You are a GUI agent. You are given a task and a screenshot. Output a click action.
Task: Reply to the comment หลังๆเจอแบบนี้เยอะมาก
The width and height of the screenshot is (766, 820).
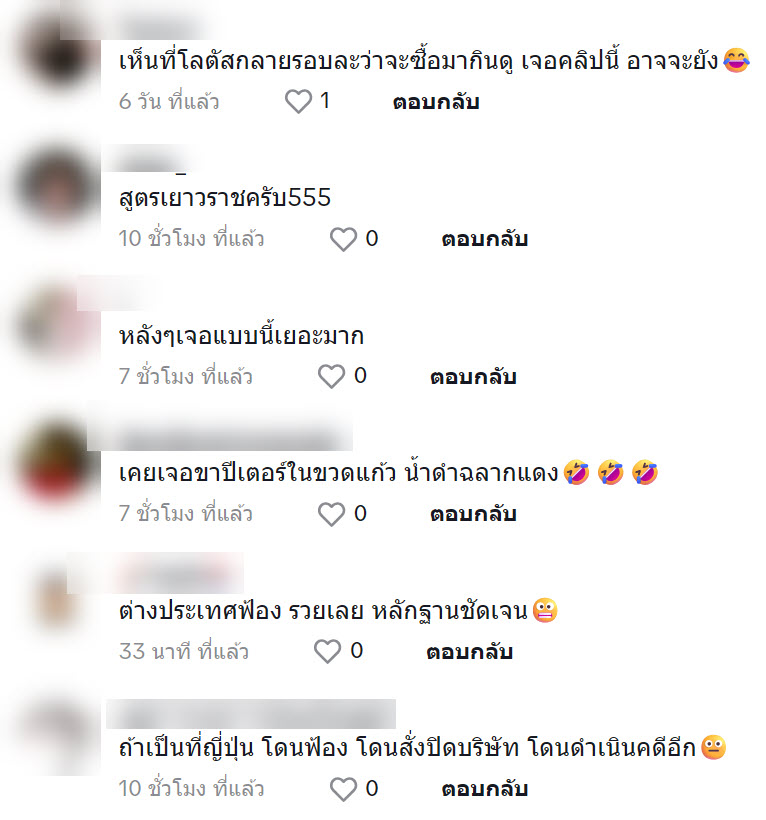tap(473, 377)
